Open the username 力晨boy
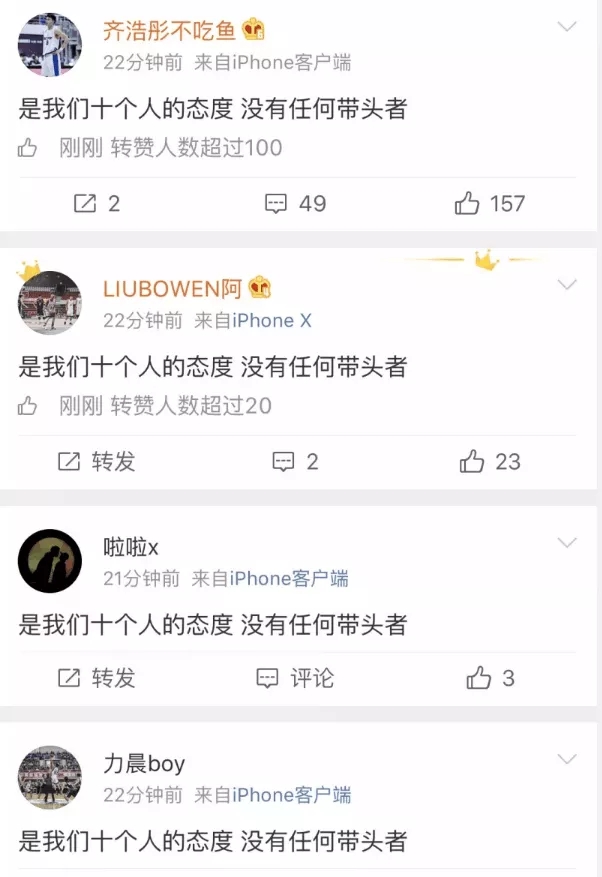The image size is (602, 877). tap(144, 764)
